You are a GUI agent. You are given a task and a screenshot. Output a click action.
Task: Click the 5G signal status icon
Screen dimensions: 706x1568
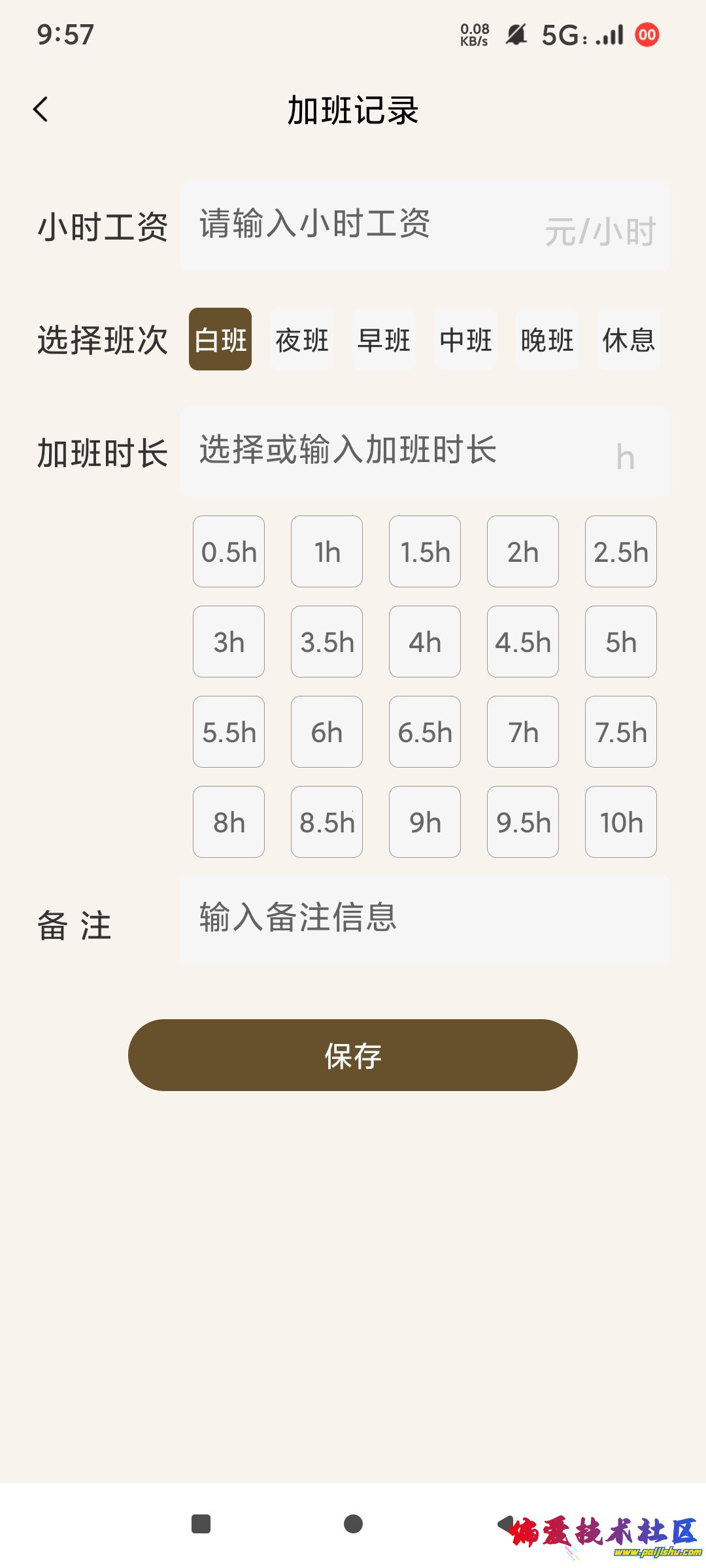pos(575,37)
